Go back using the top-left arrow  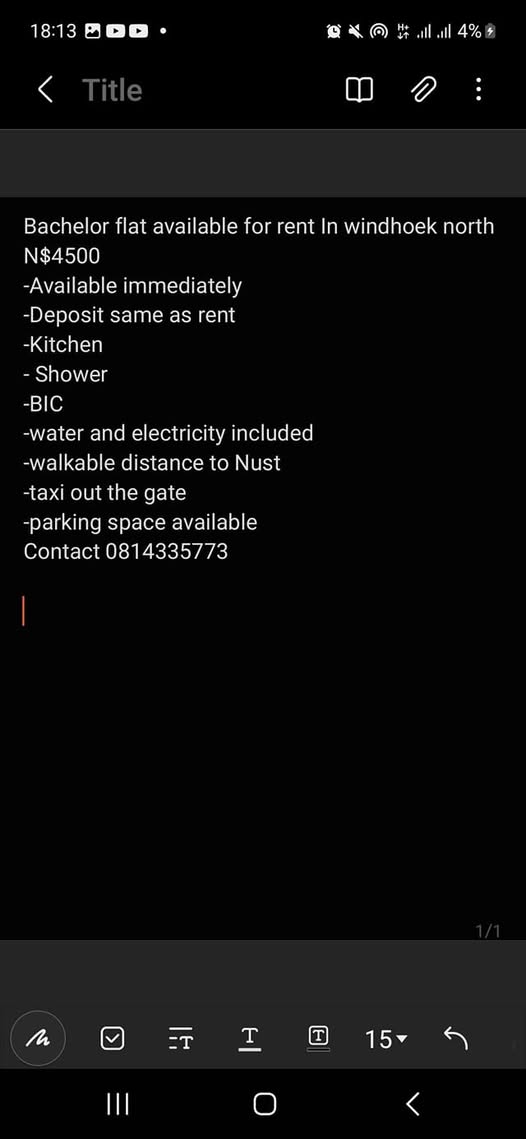[x=45, y=90]
